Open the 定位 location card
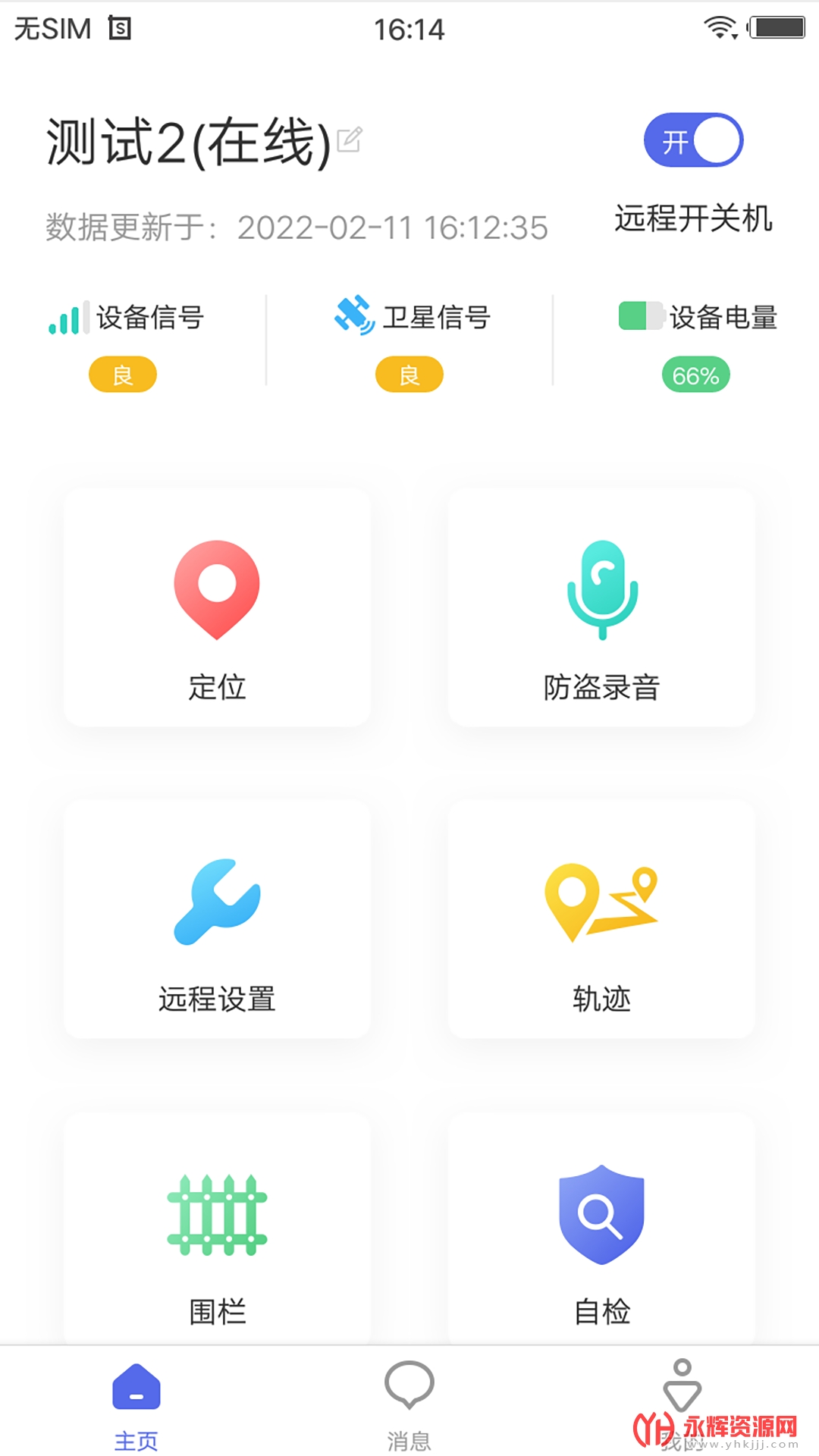Viewport: 819px width, 1456px height. pos(217,607)
